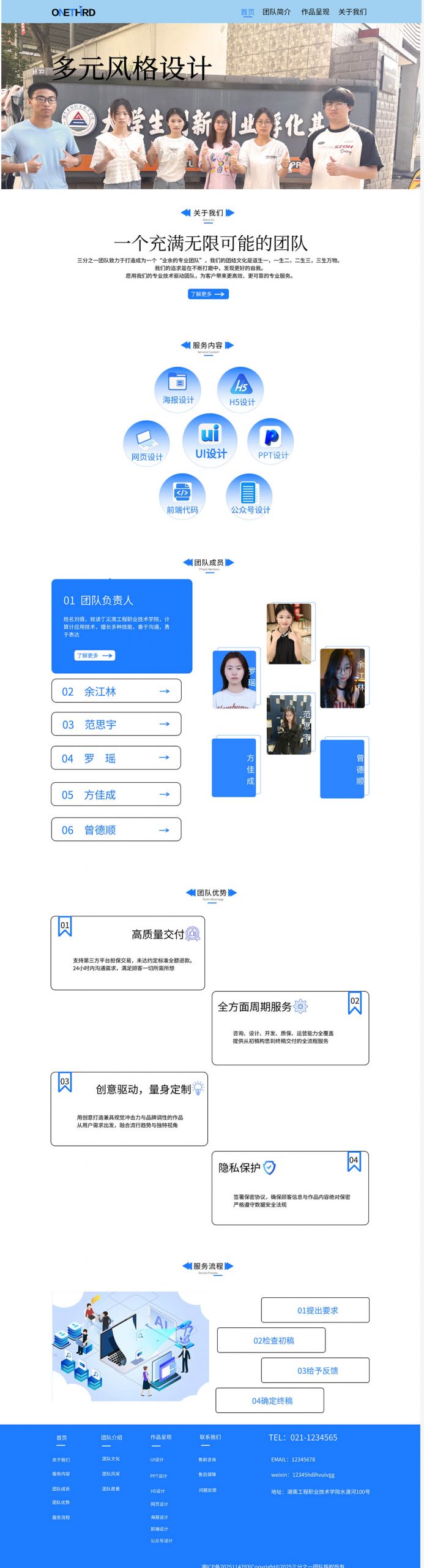
Task: Open the footer link 售前咨询
Action: (207, 1459)
